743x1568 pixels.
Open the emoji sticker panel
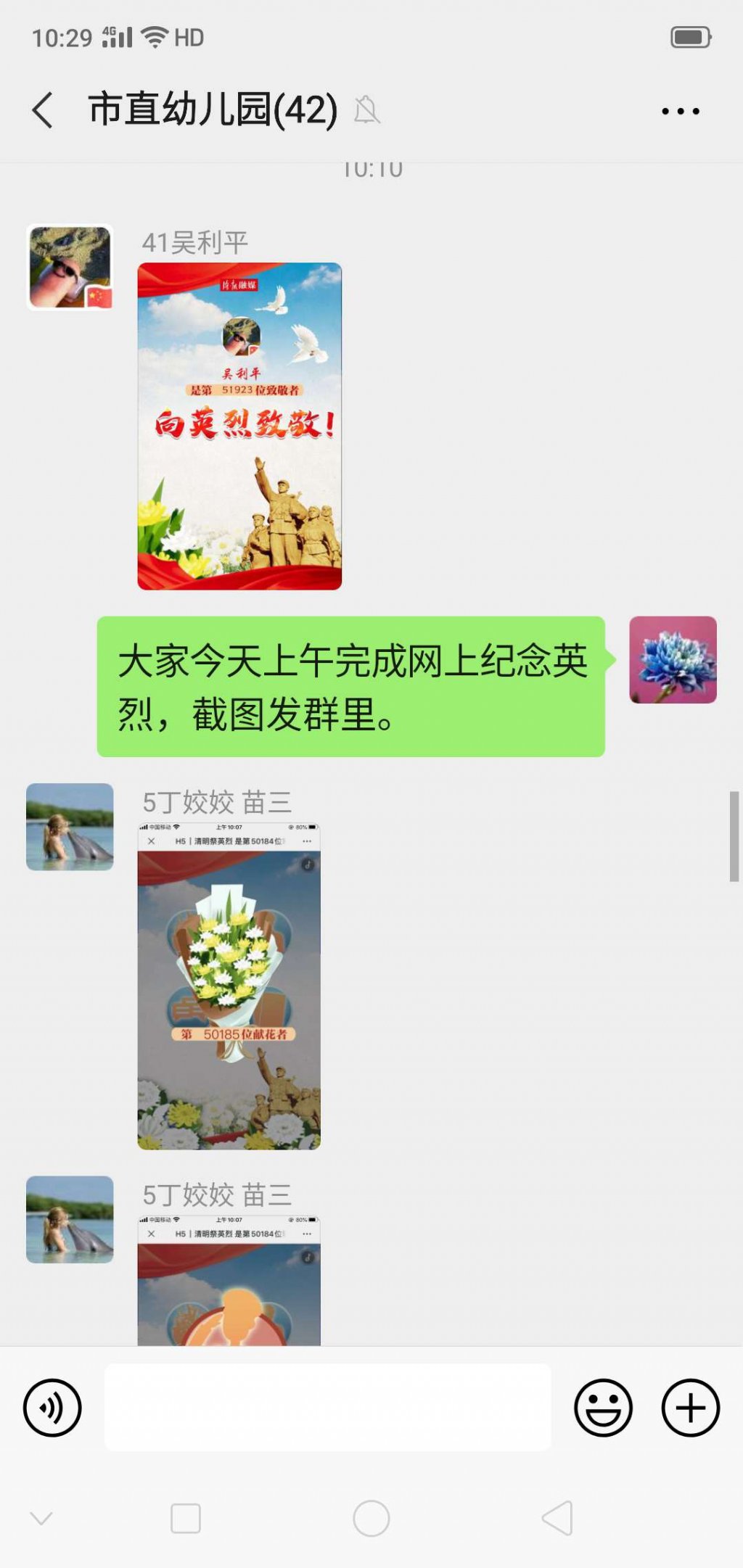(x=603, y=1408)
